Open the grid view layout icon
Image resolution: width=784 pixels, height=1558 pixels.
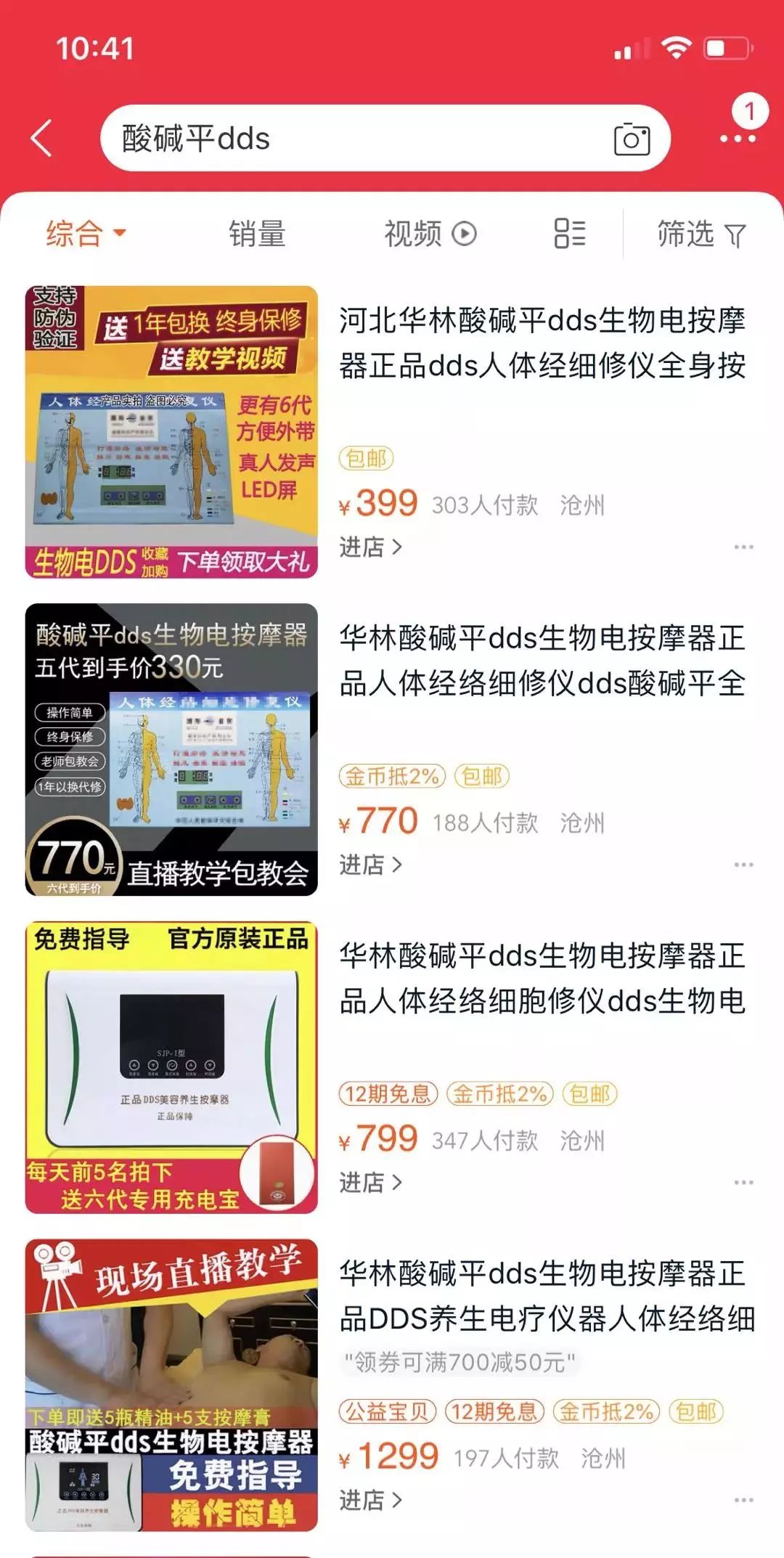pyautogui.click(x=568, y=234)
